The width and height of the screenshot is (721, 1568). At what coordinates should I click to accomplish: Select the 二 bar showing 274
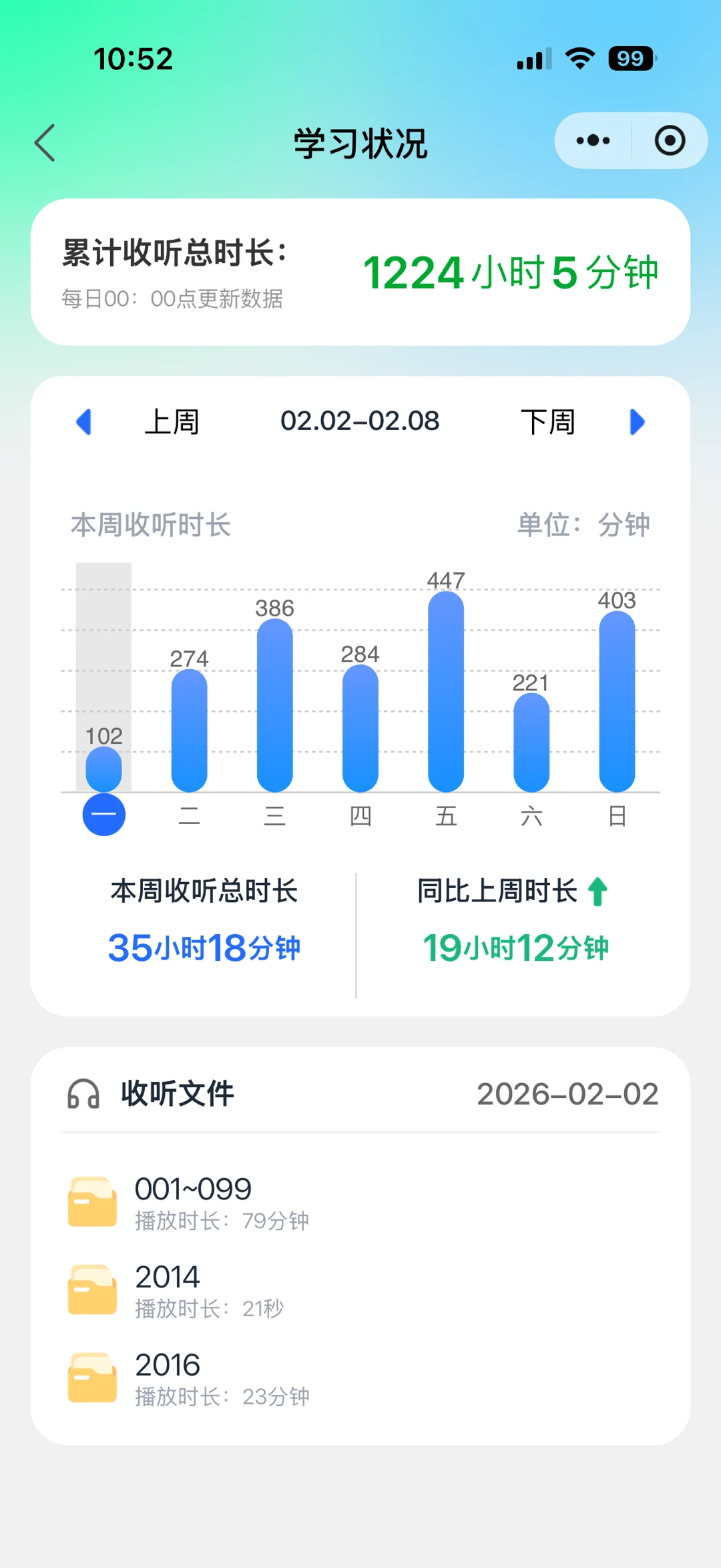tap(190, 730)
